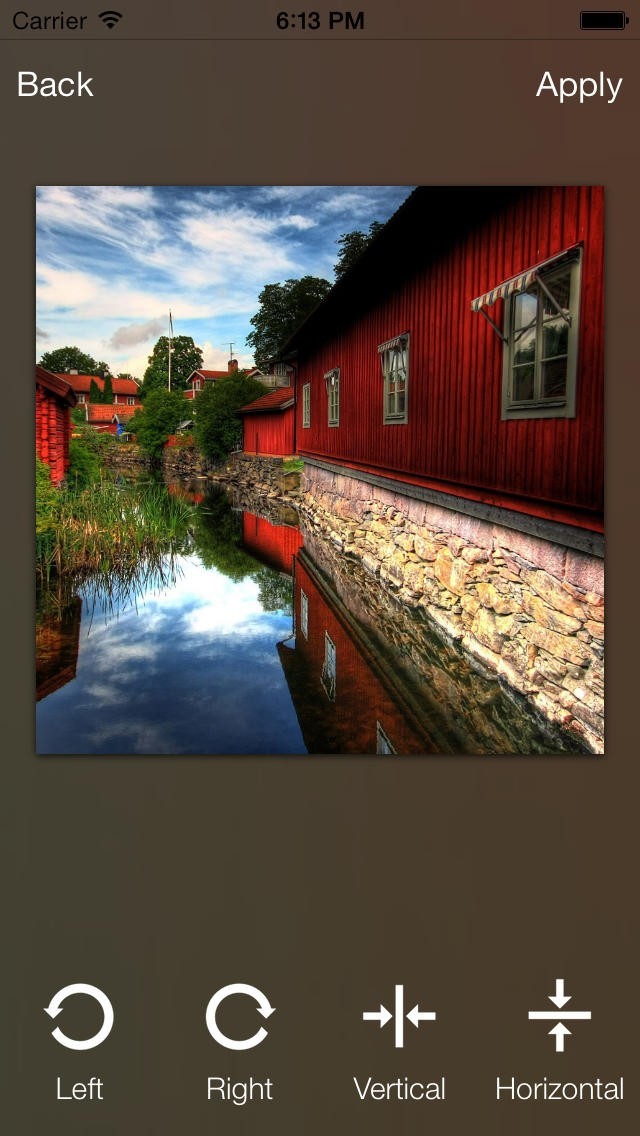Image resolution: width=640 pixels, height=1136 pixels.
Task: Apply the current edits
Action: coord(578,85)
